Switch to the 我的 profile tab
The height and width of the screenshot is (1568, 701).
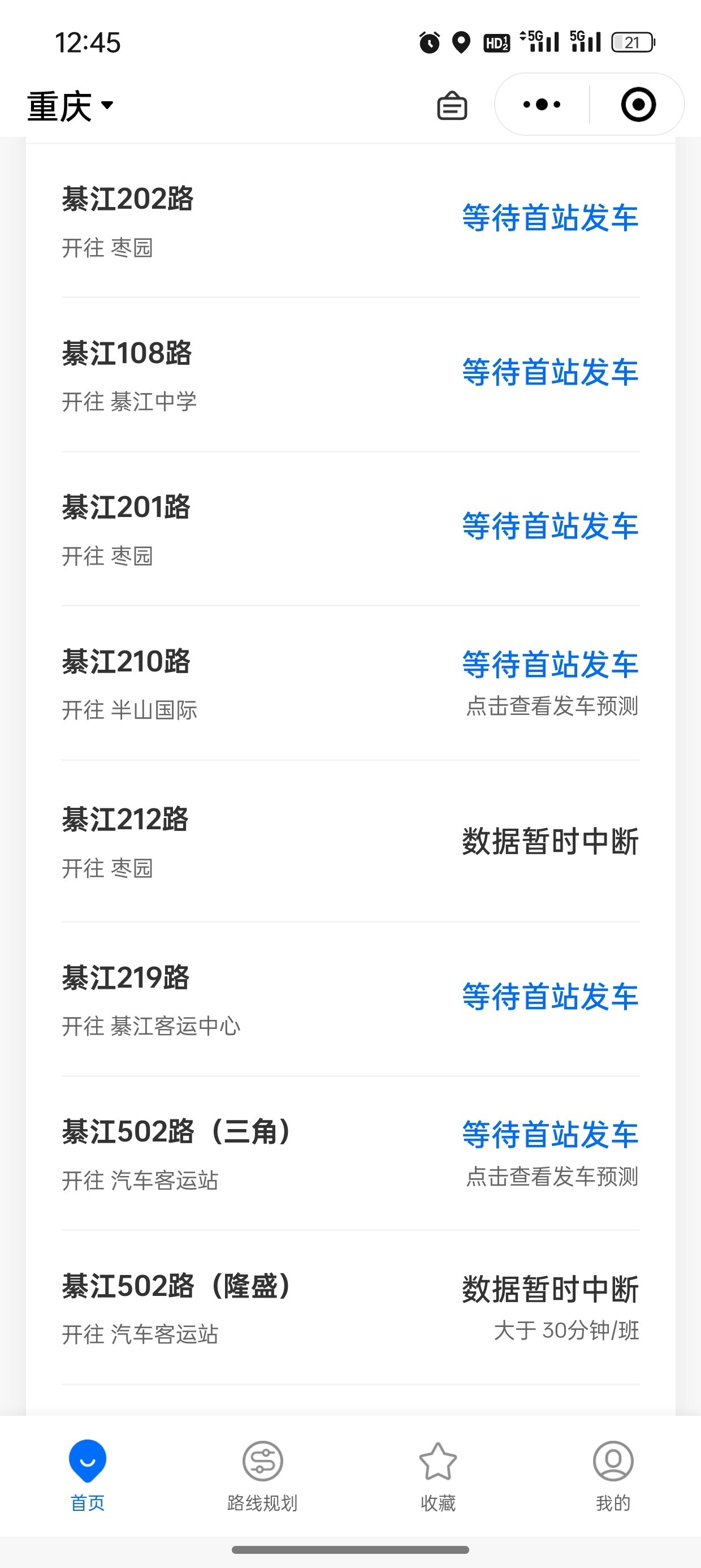[x=613, y=1475]
